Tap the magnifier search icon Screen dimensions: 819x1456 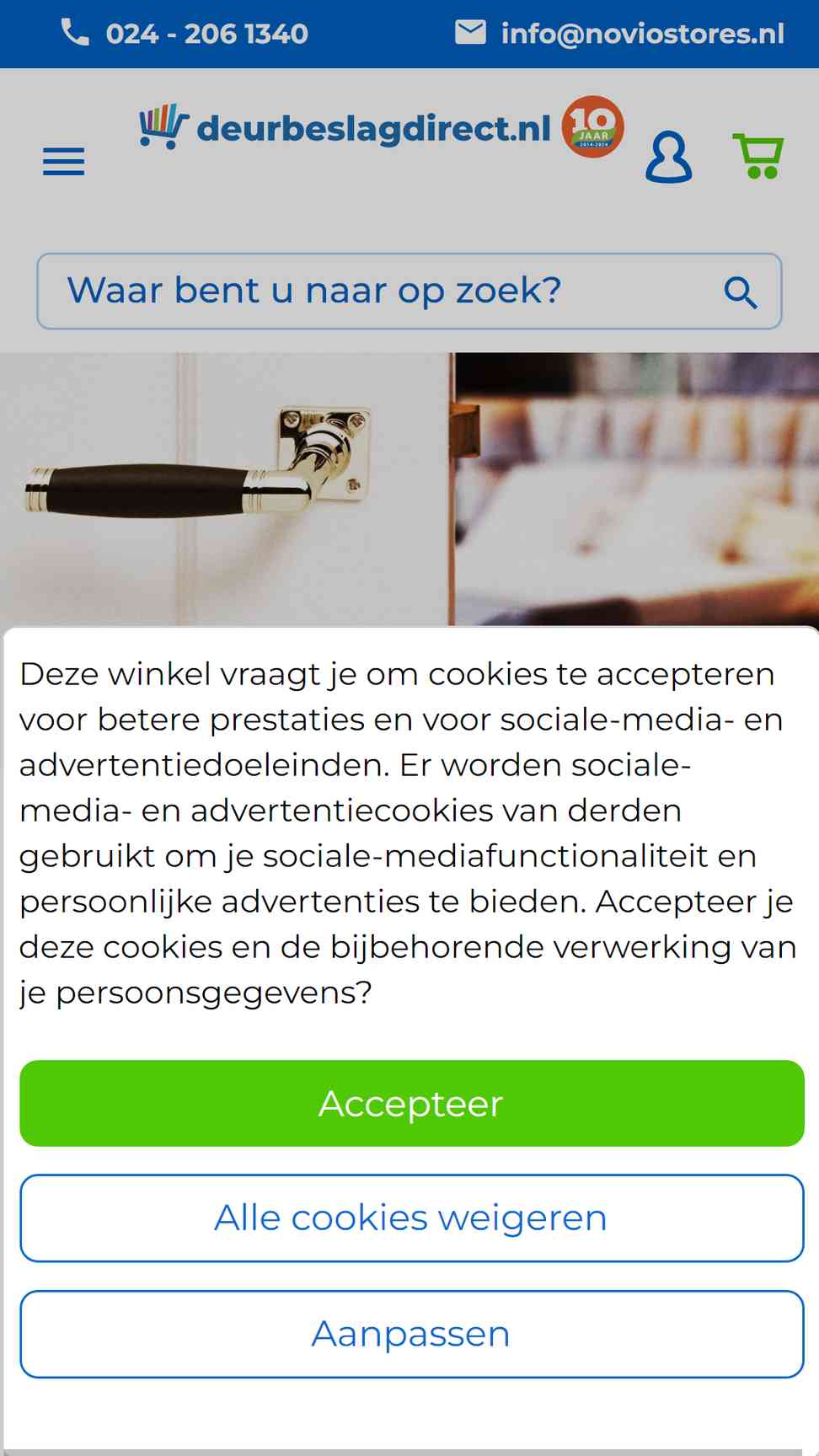click(x=741, y=292)
